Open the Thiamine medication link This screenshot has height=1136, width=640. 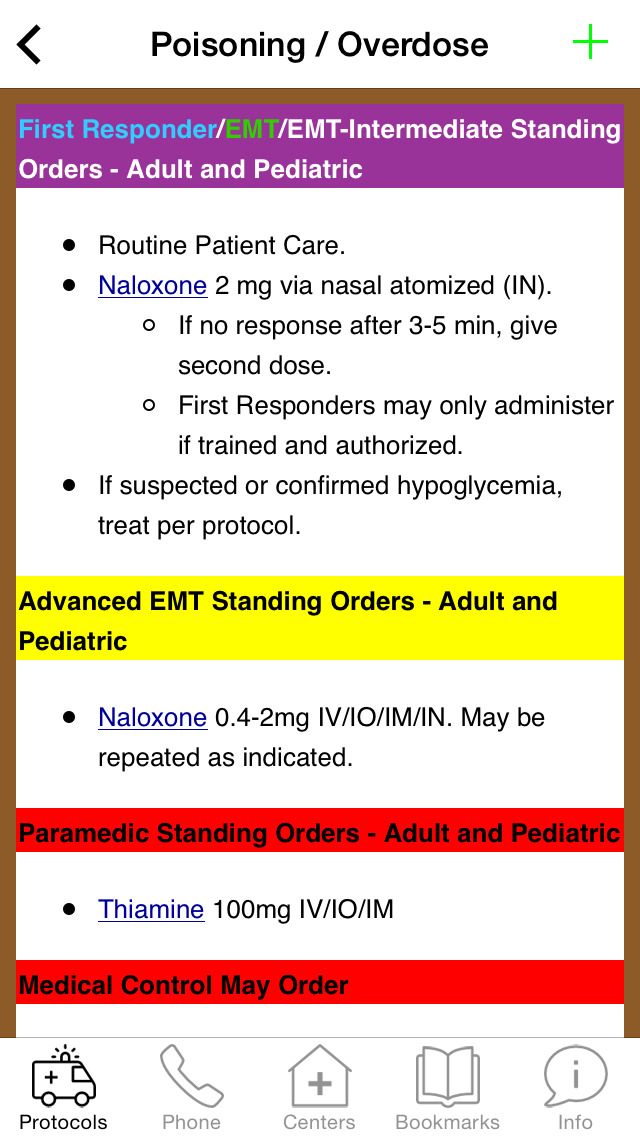coord(151,910)
